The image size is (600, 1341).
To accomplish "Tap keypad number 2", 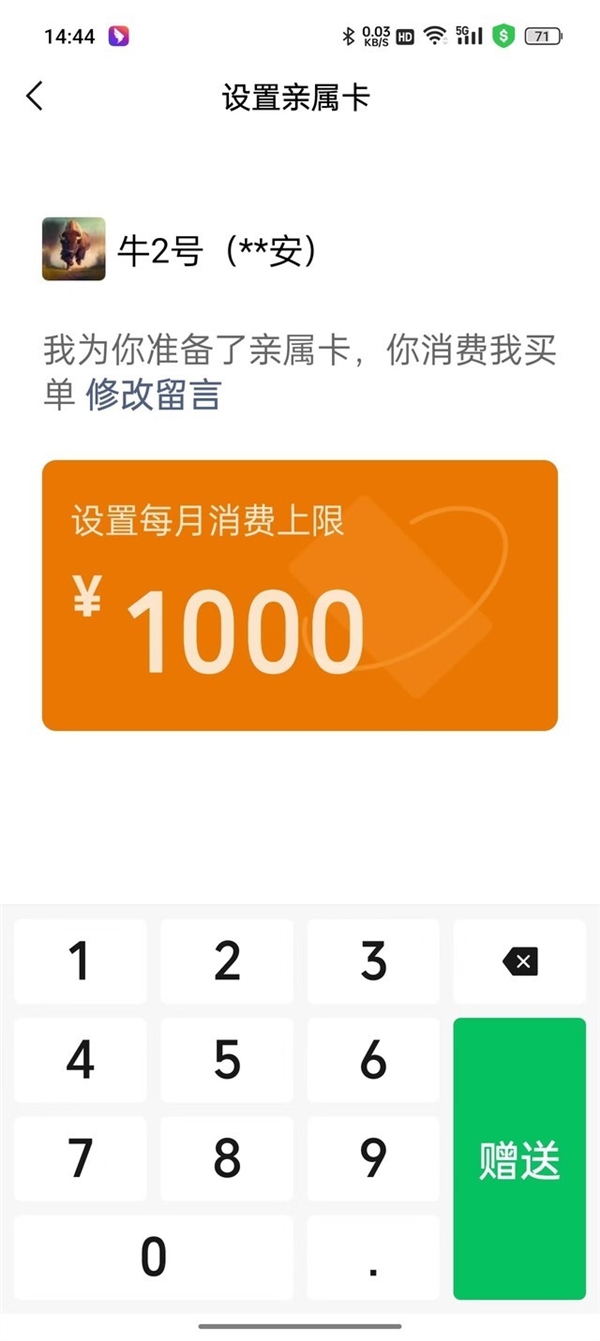I will [227, 962].
